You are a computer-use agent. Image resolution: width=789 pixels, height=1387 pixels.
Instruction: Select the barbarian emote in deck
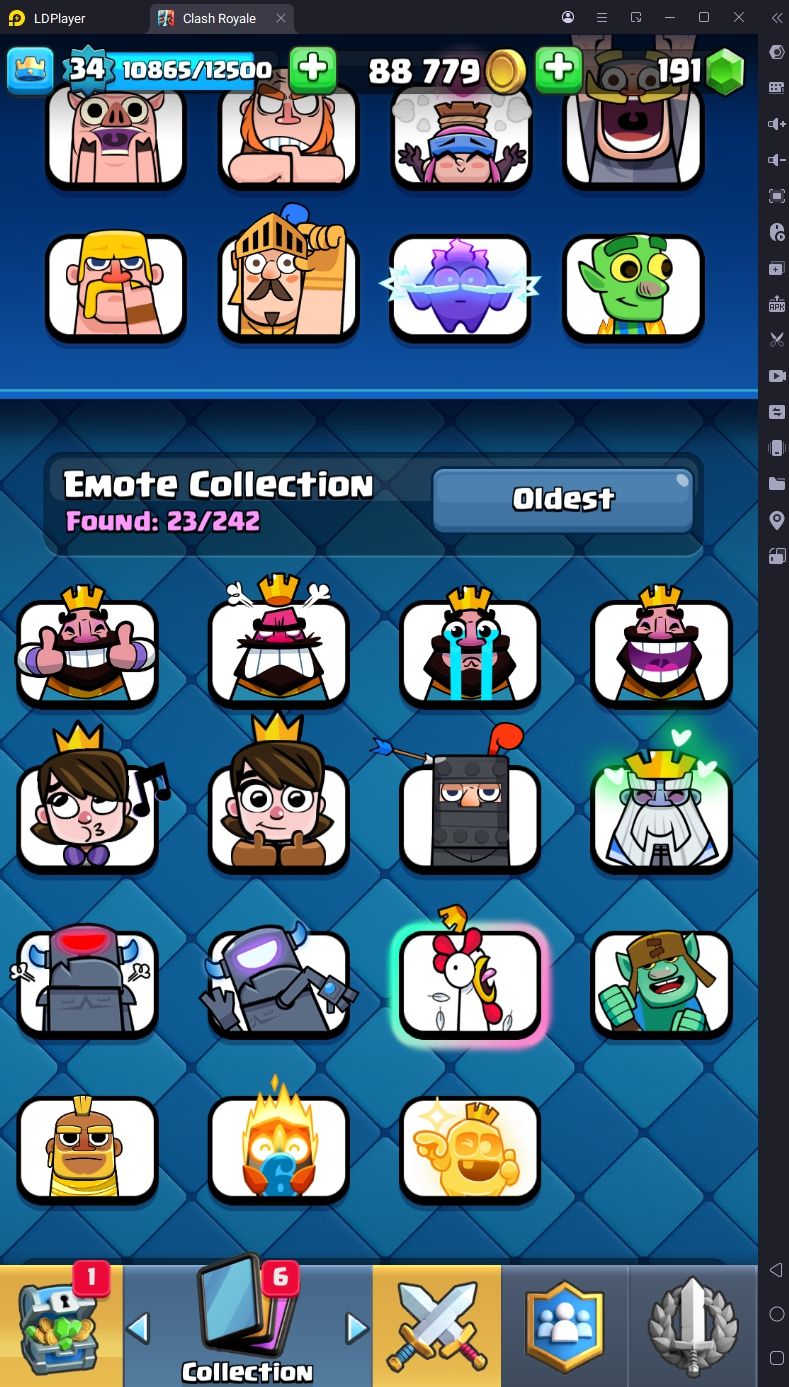click(116, 286)
